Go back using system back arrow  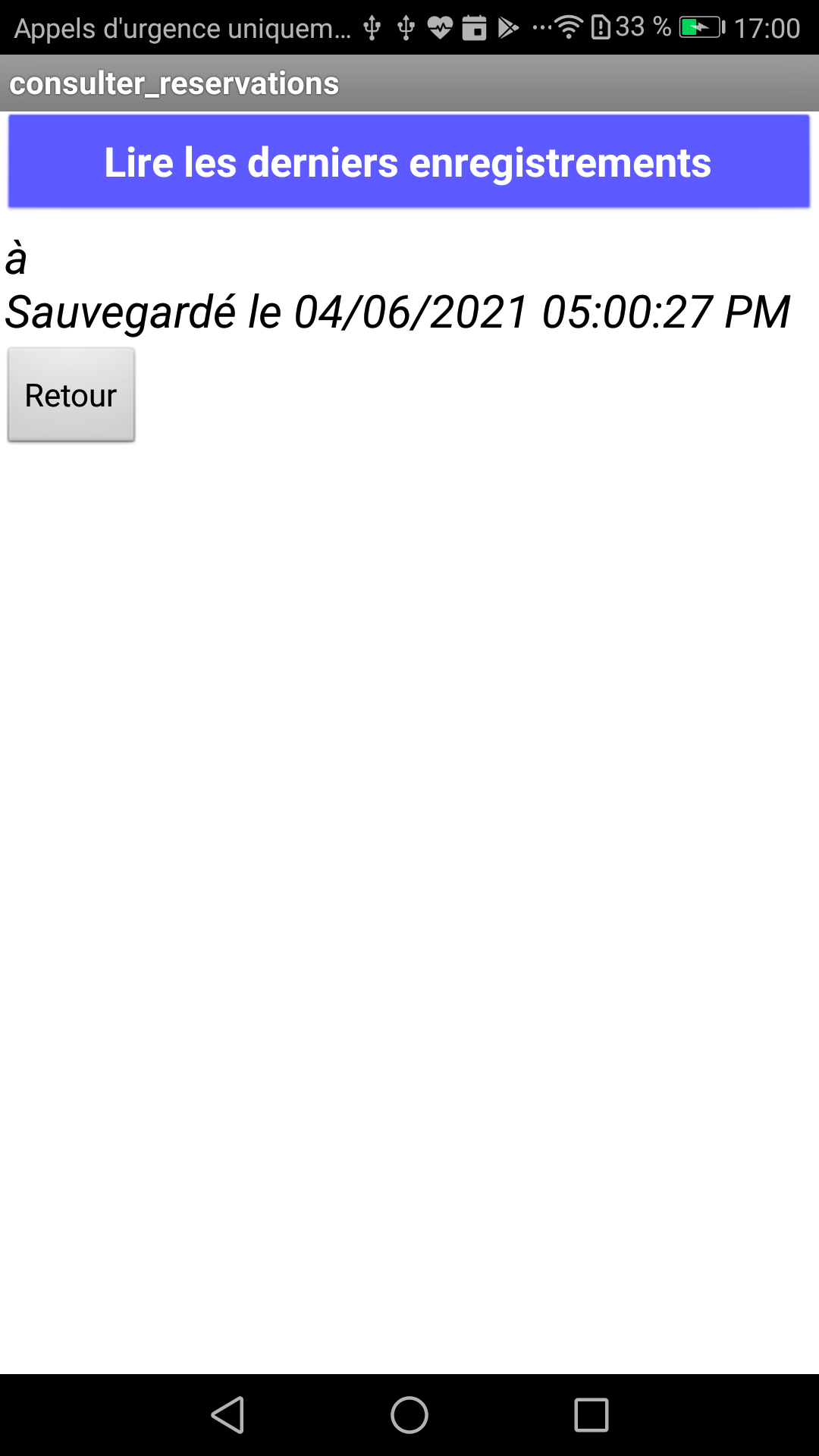click(227, 1415)
